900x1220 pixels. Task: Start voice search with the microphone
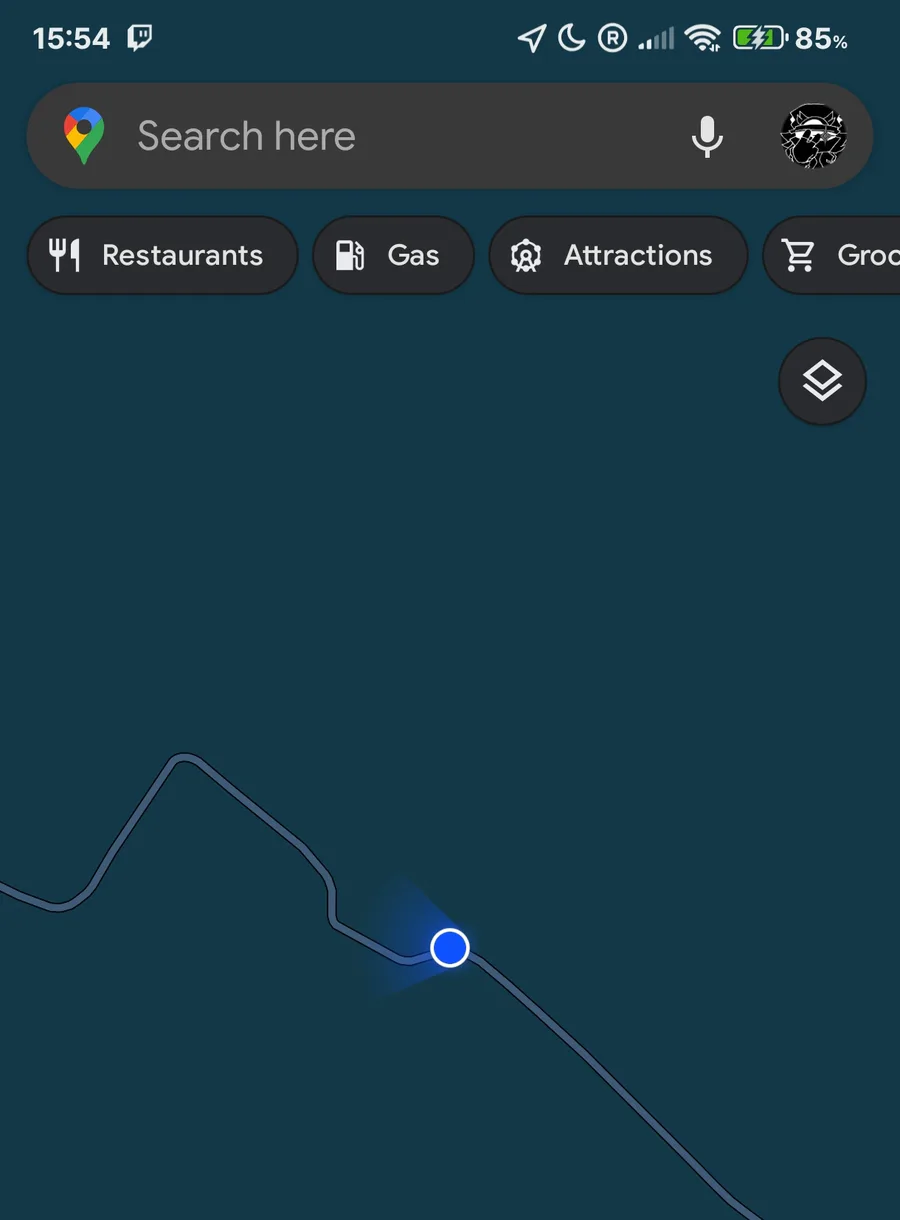click(707, 136)
